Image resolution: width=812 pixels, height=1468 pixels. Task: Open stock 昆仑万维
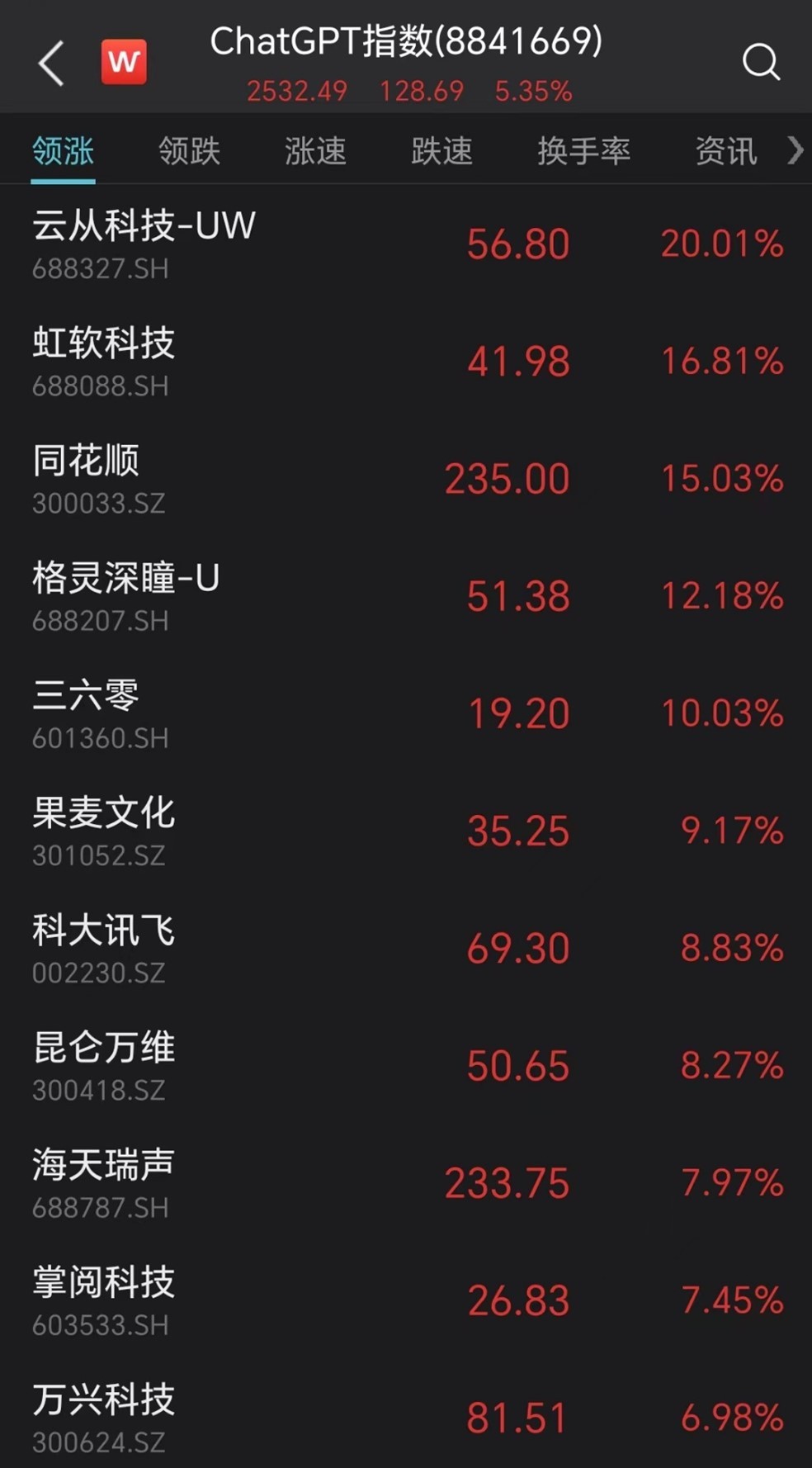tap(406, 1065)
